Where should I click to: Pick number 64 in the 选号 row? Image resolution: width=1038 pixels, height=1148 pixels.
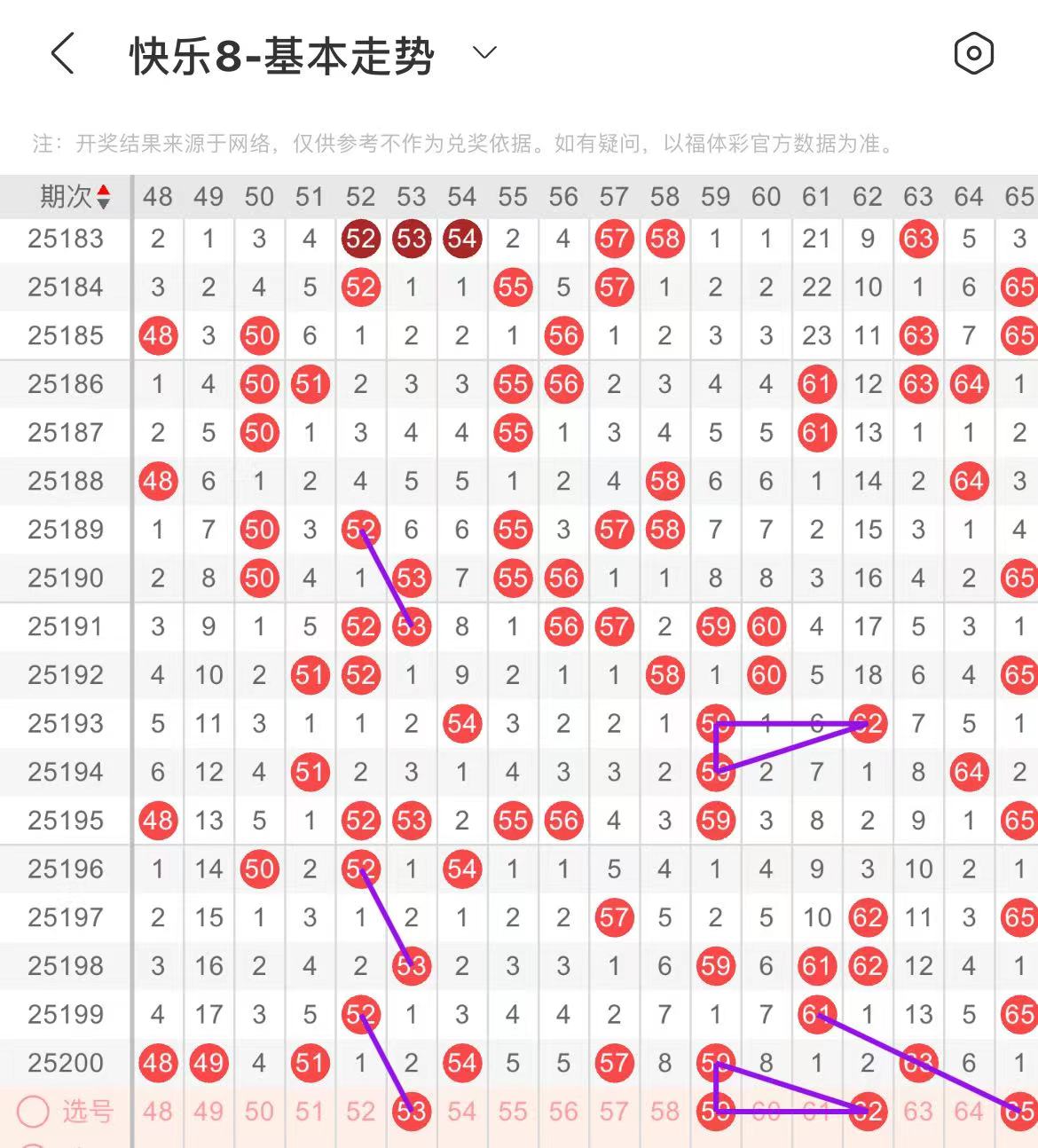pos(969,1112)
